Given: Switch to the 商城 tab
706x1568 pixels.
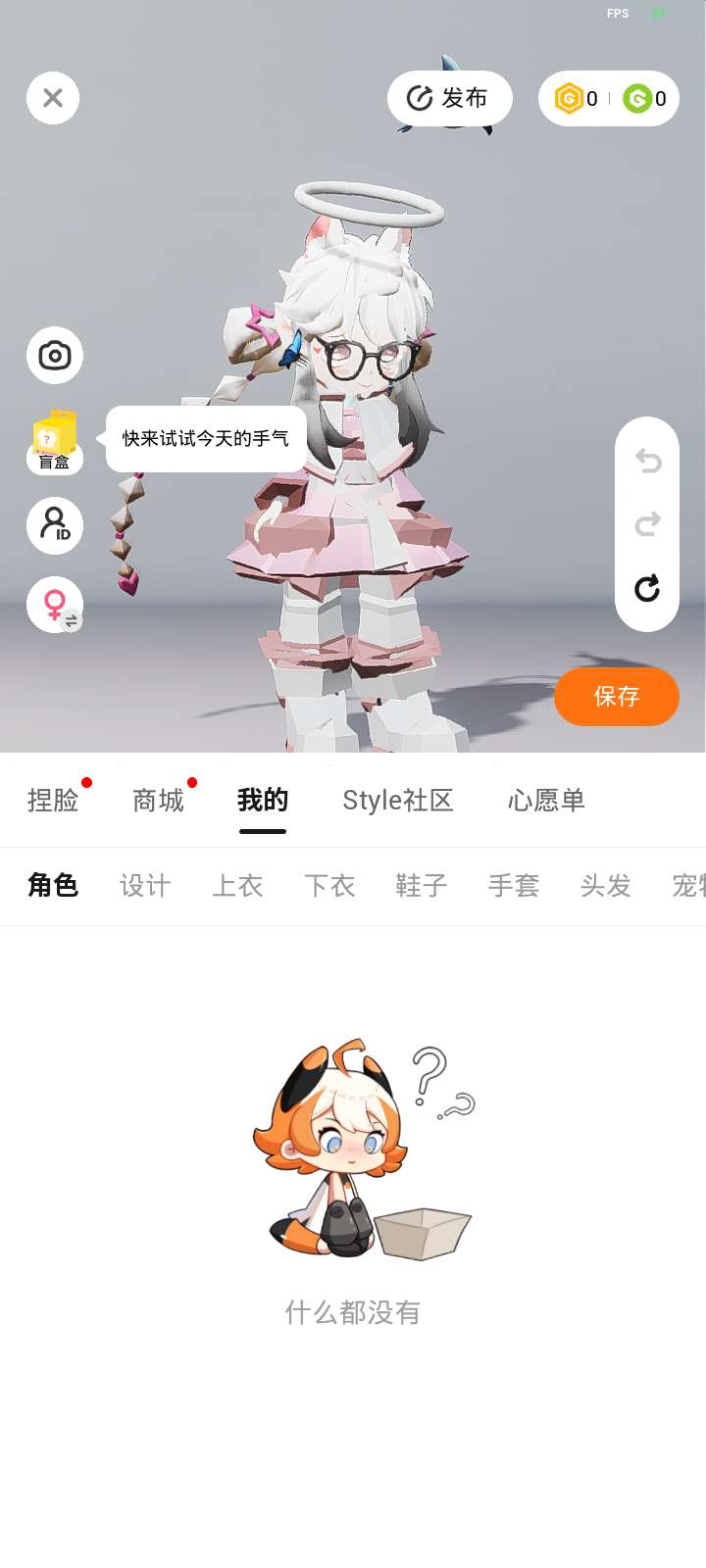Looking at the screenshot, I should pyautogui.click(x=158, y=801).
